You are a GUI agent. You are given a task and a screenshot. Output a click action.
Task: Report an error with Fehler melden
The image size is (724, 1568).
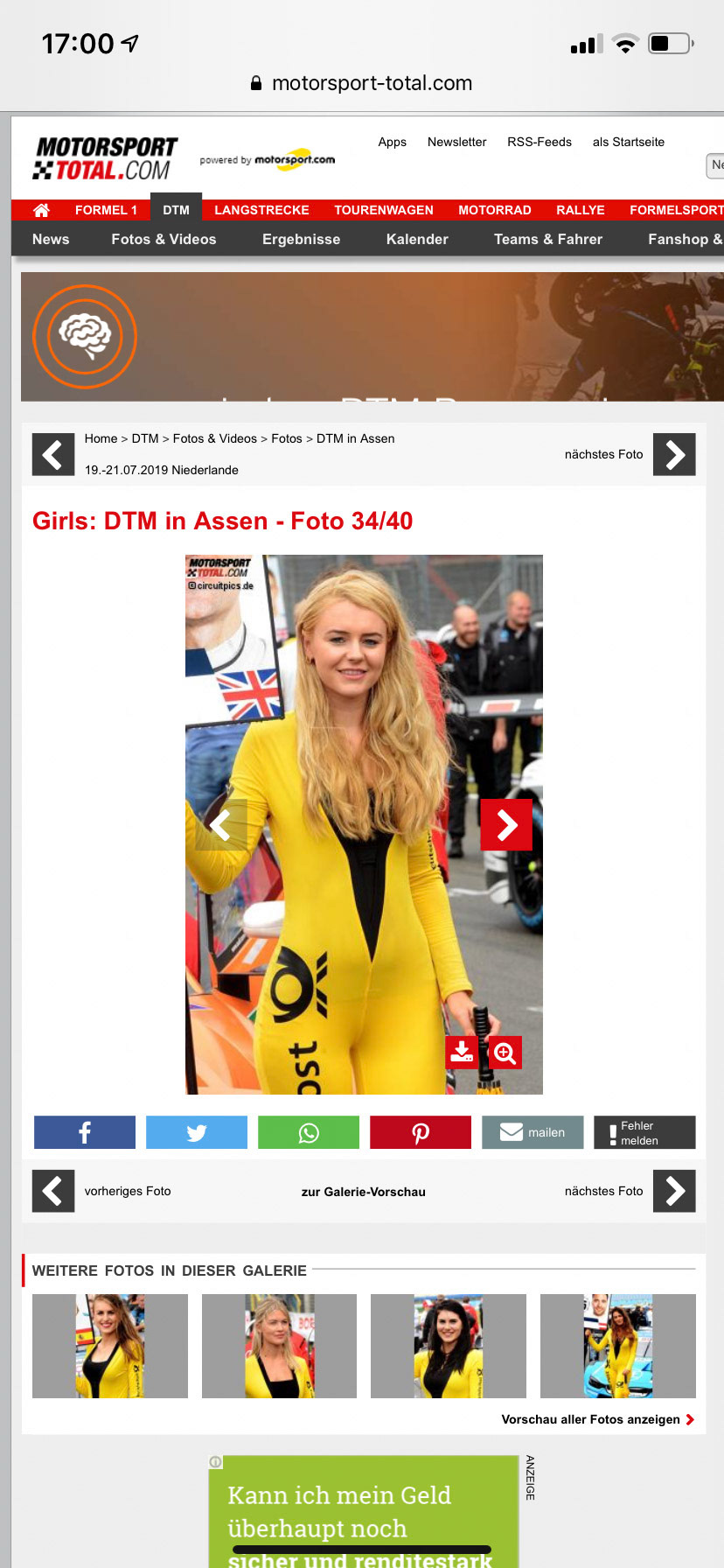click(x=644, y=1132)
